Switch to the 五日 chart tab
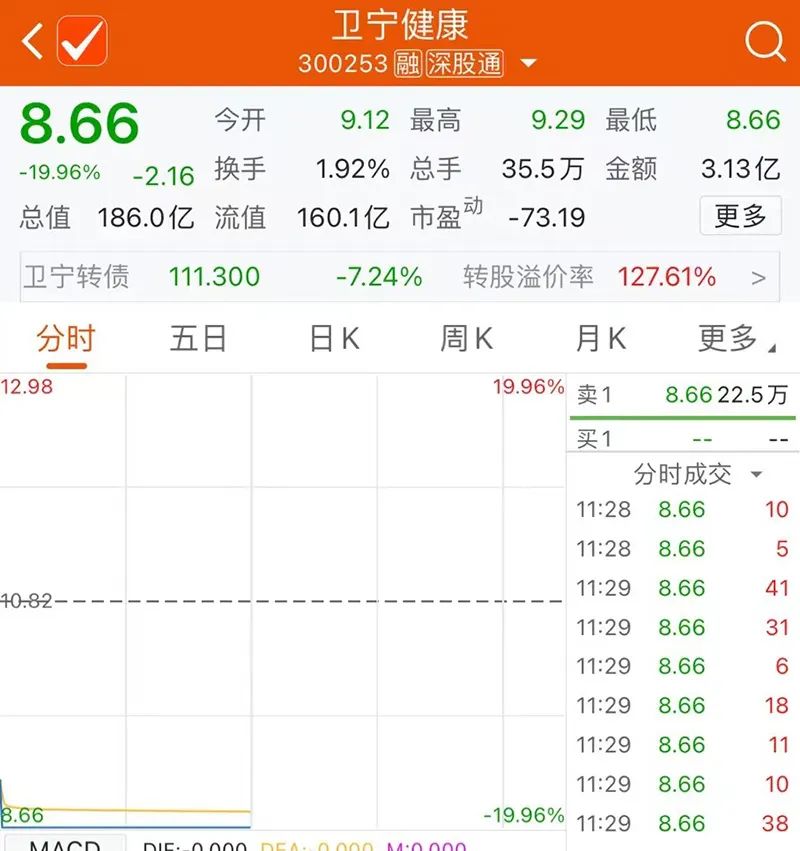The width and height of the screenshot is (800, 851). click(198, 339)
